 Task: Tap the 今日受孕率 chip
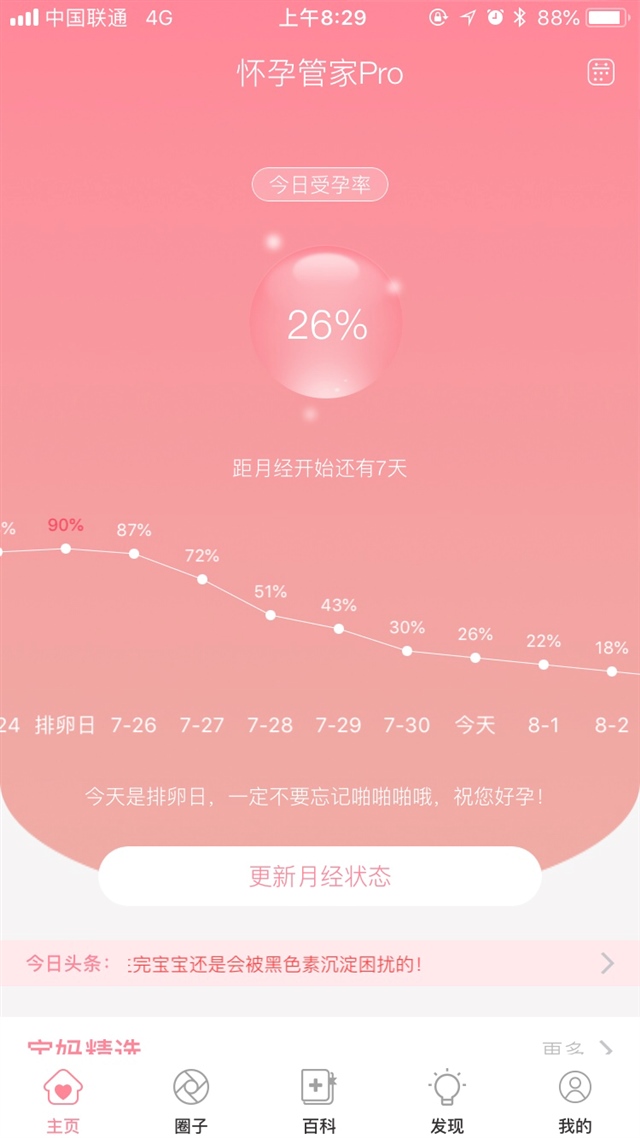point(320,186)
